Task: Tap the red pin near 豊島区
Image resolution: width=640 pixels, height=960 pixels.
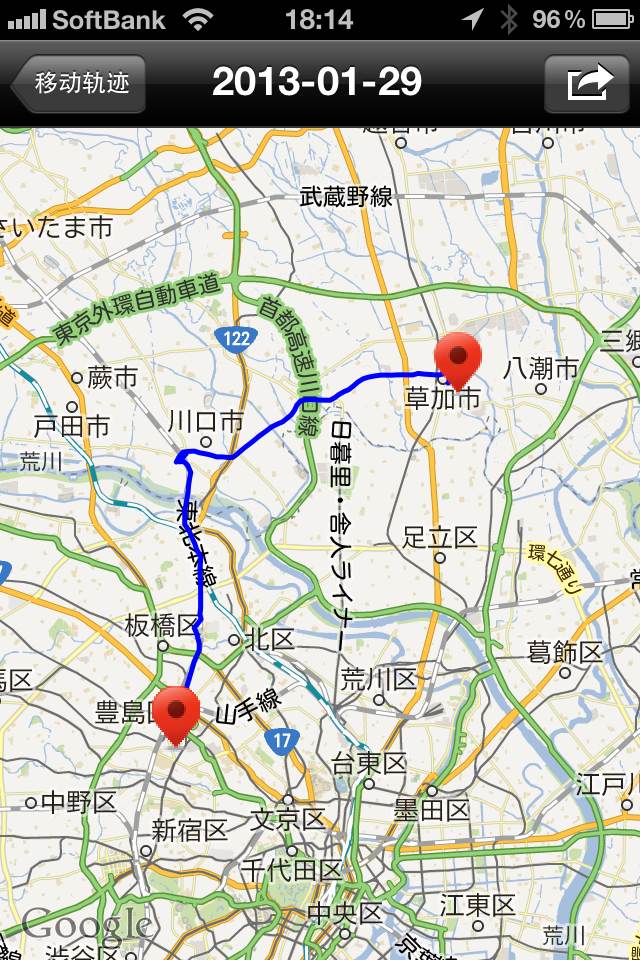Action: (x=179, y=712)
